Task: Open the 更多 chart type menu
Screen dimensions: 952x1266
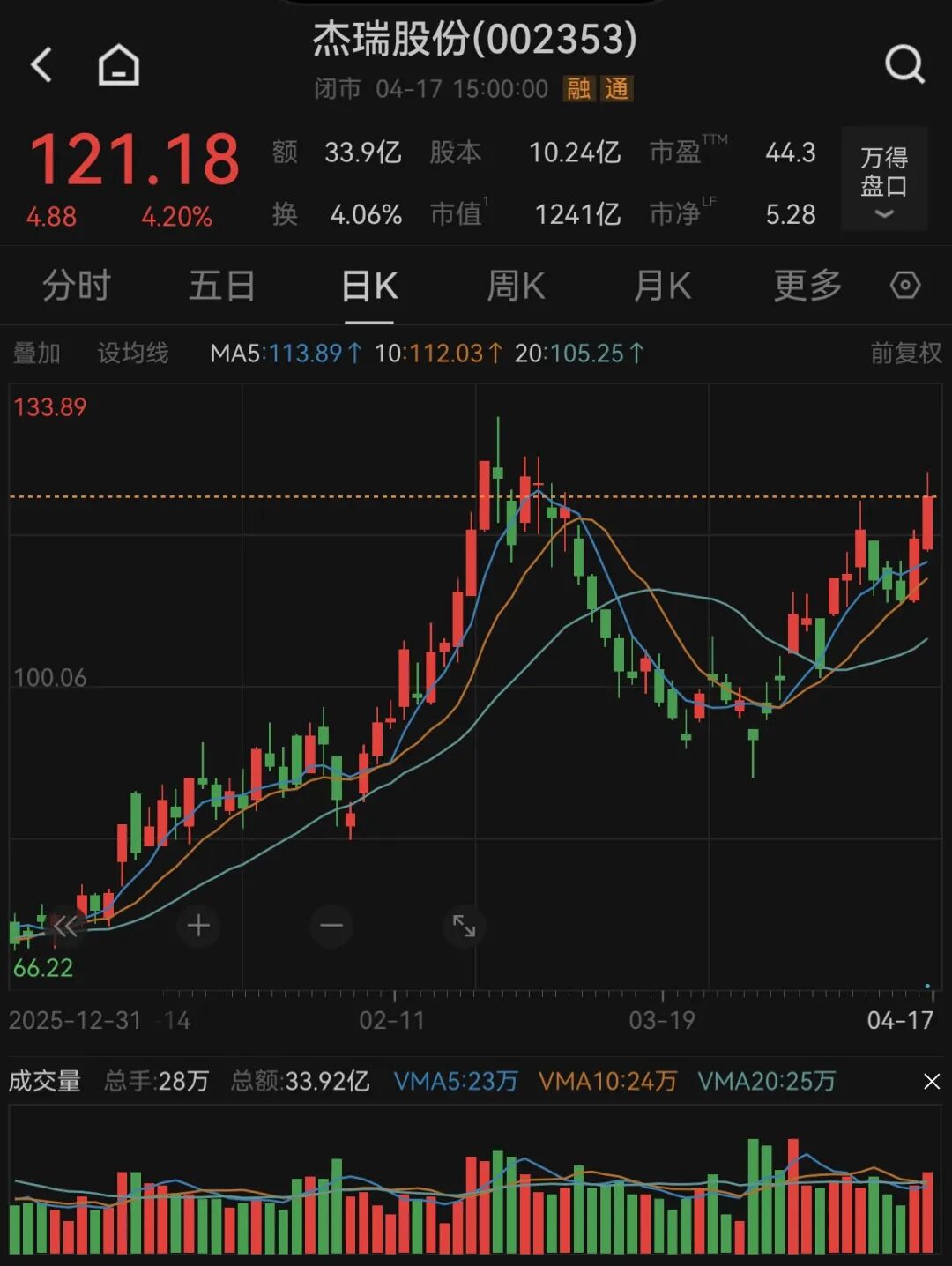Action: 806,286
